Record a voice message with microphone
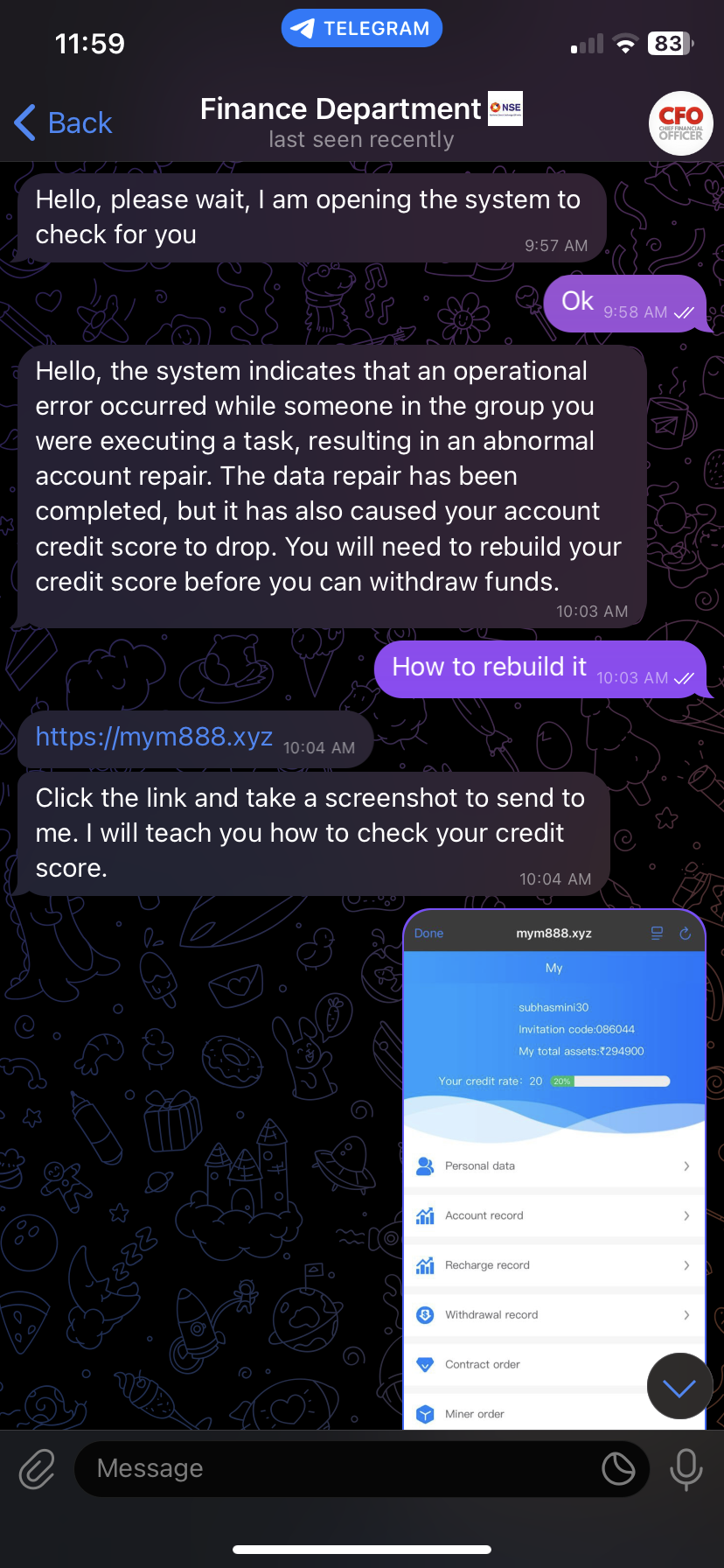 click(x=686, y=1468)
